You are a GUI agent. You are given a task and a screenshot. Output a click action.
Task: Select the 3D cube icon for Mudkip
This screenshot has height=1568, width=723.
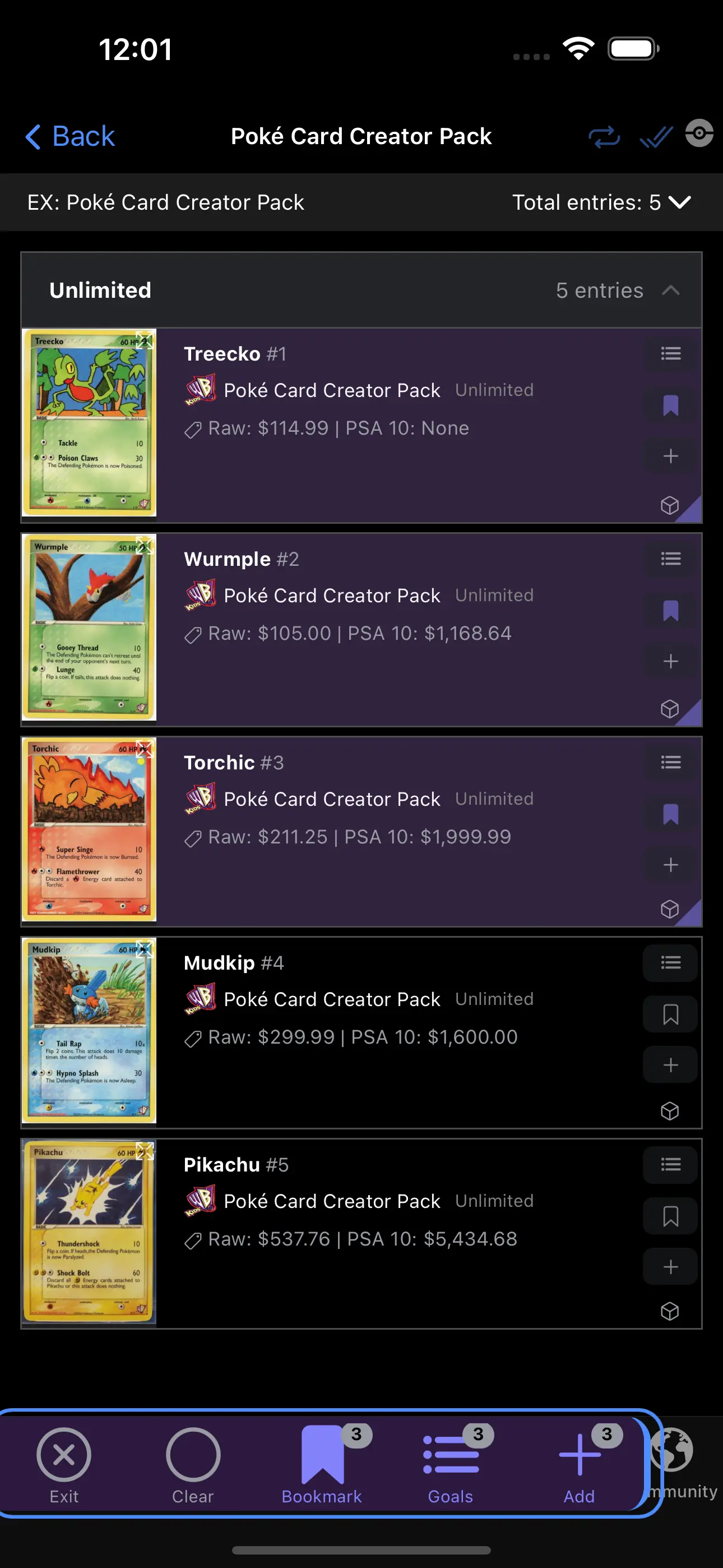(669, 1110)
